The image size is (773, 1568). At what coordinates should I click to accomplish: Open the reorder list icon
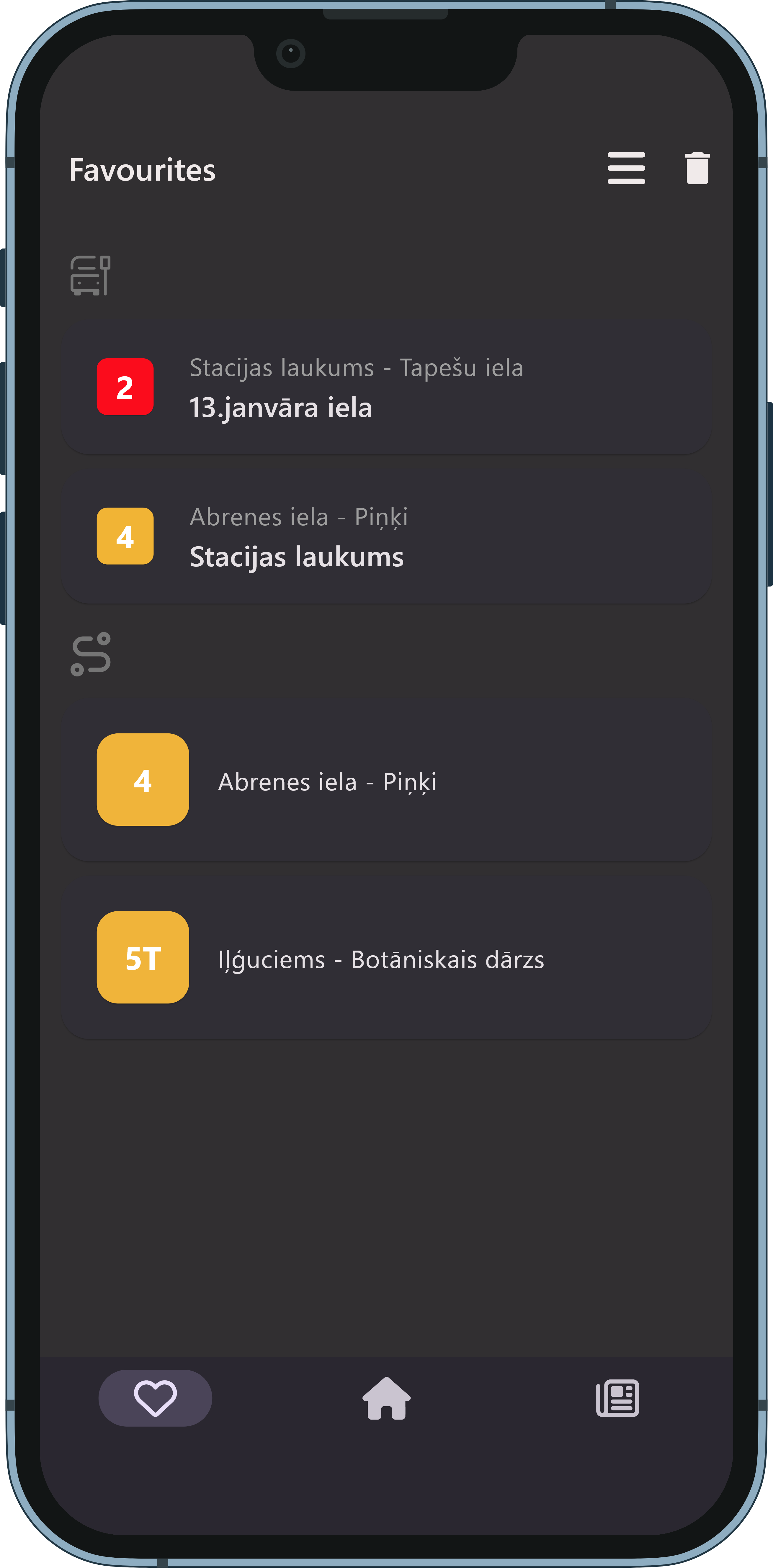pos(626,168)
